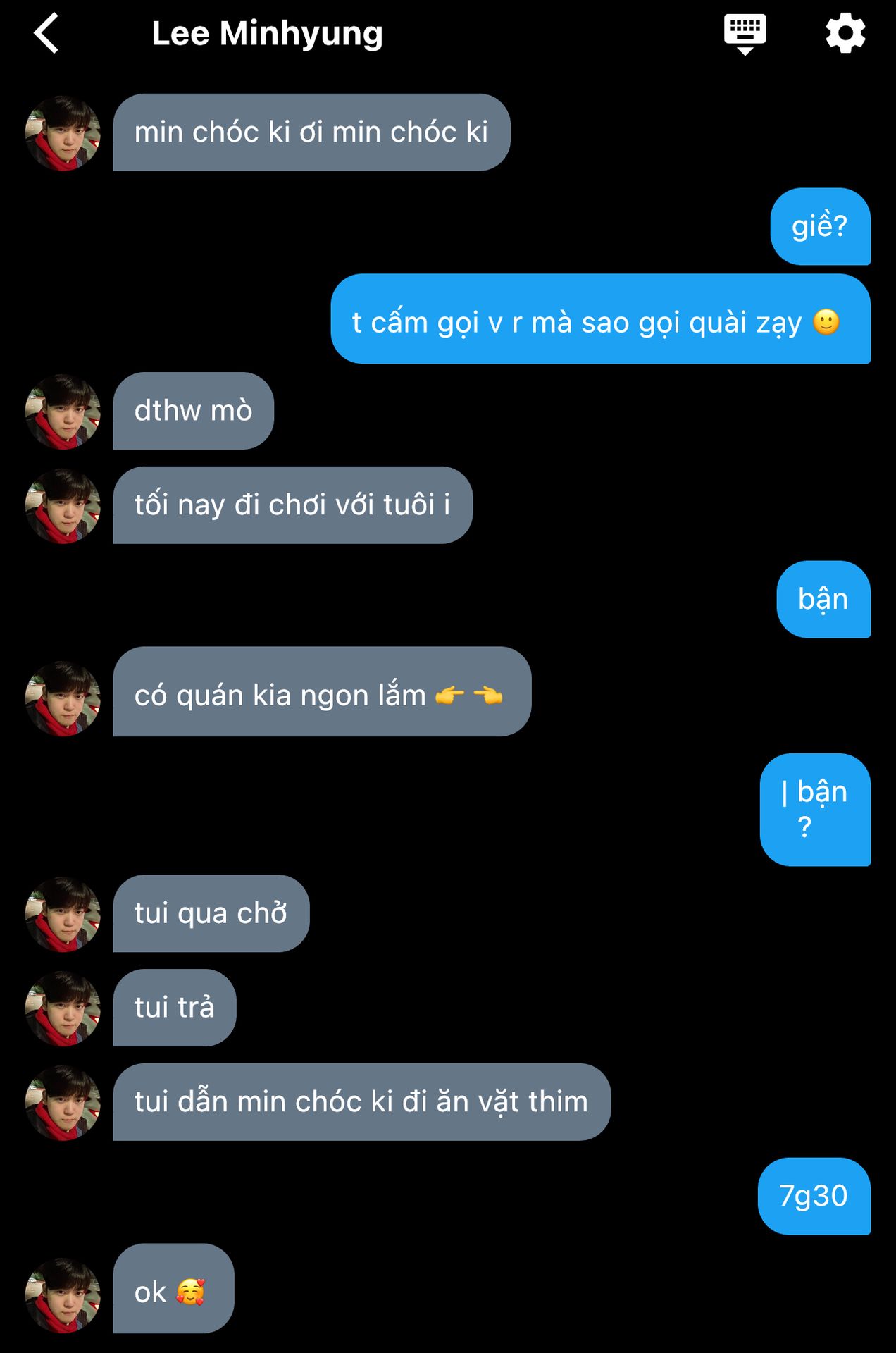Hide the keyboard with the keyboard icon

tap(745, 34)
